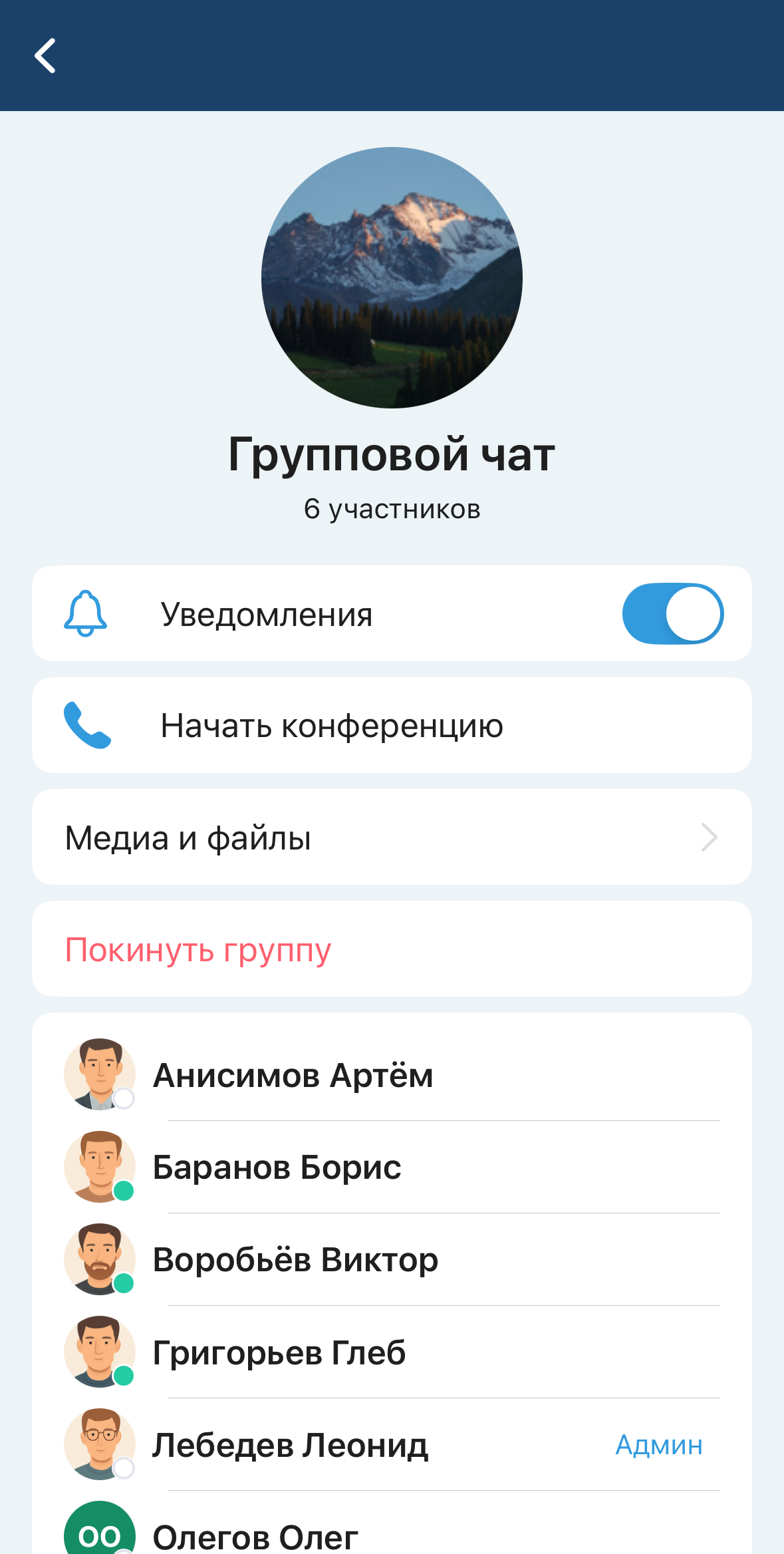Open the group chat avatar photo
This screenshot has height=1554, width=784.
click(x=392, y=277)
